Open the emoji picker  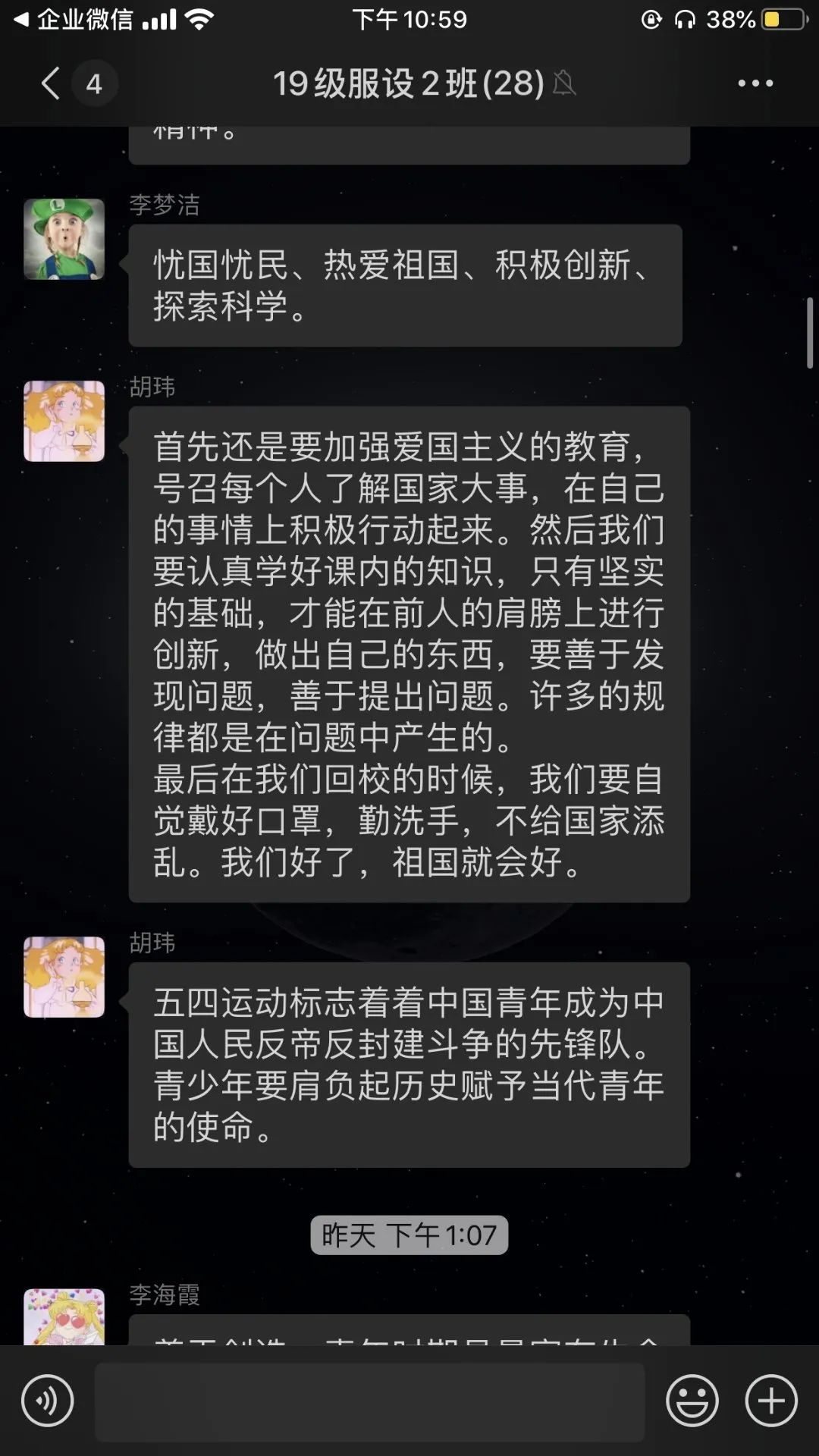(x=692, y=1401)
